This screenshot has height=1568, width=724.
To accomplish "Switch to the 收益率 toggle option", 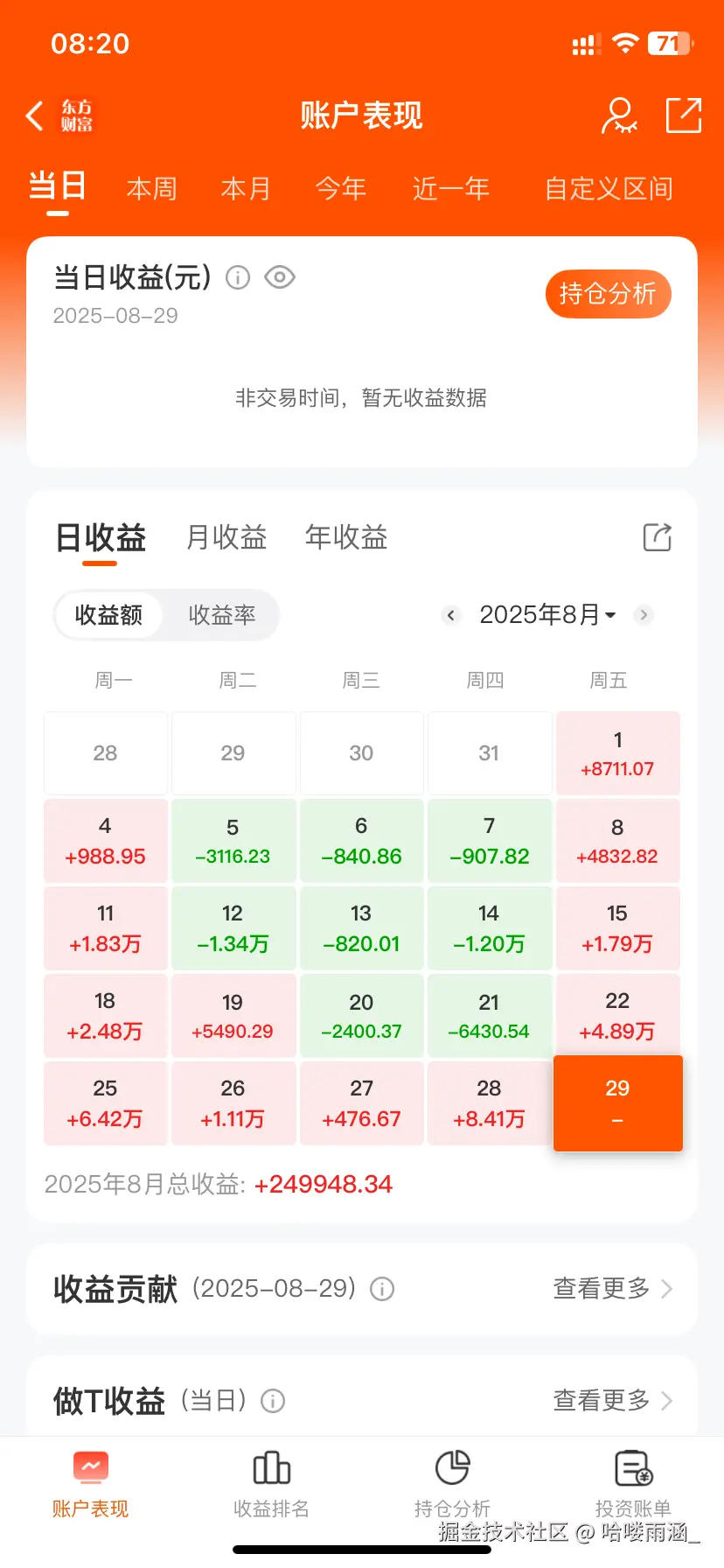I will click(222, 615).
